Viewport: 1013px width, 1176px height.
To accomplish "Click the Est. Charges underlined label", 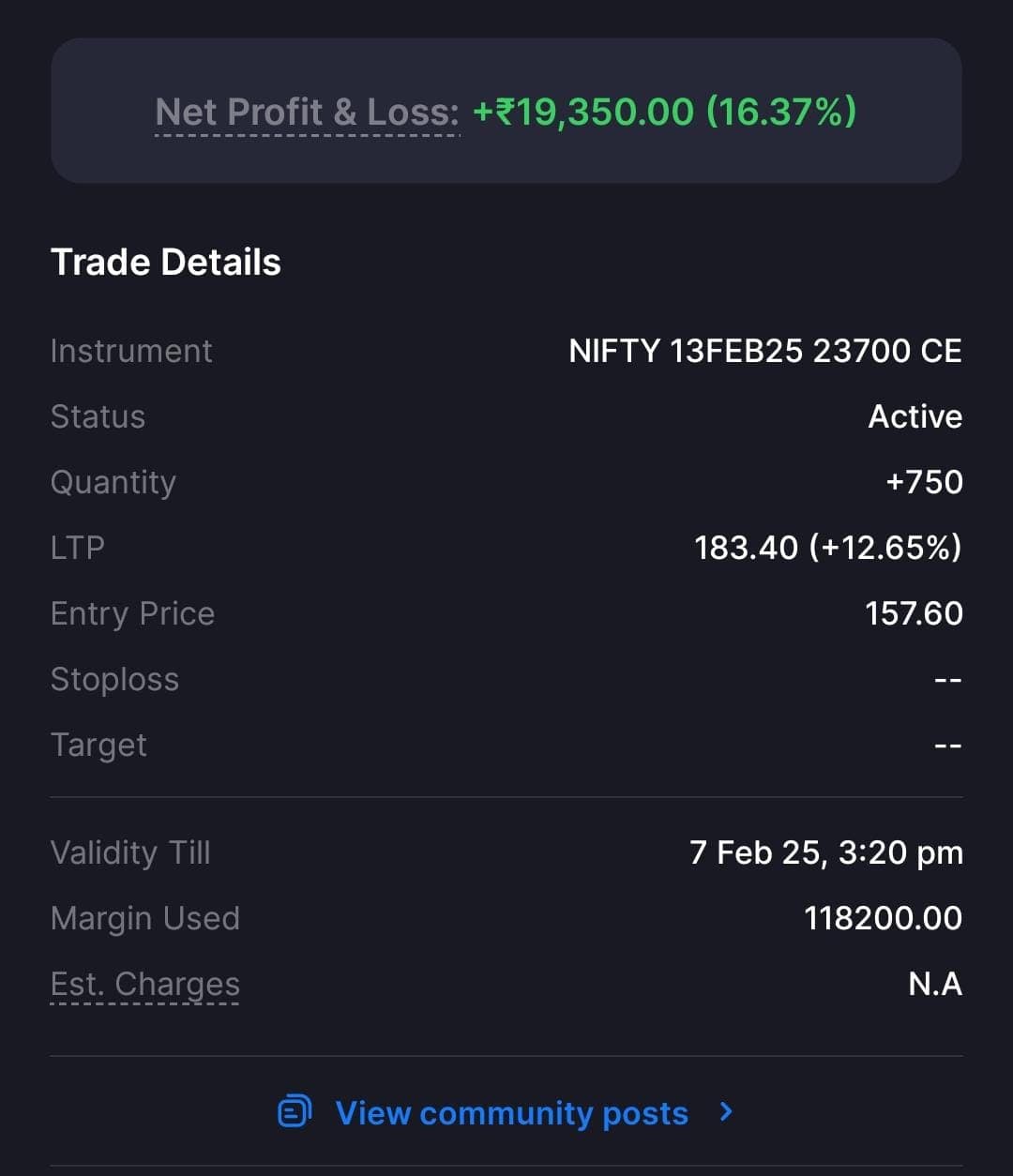I will click(144, 984).
